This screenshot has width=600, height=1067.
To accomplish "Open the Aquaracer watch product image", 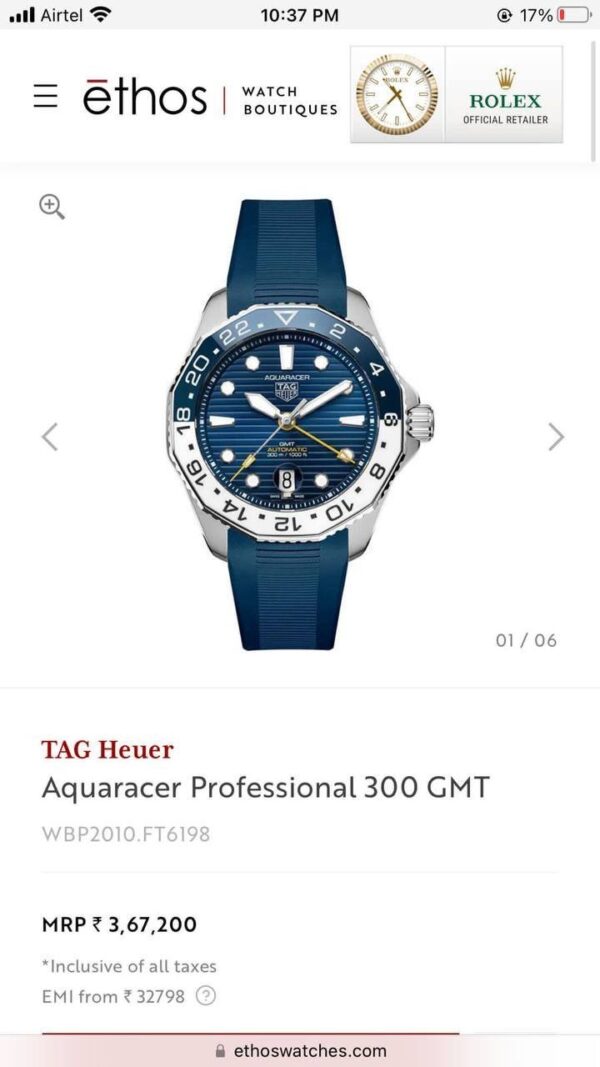I will pos(300,425).
